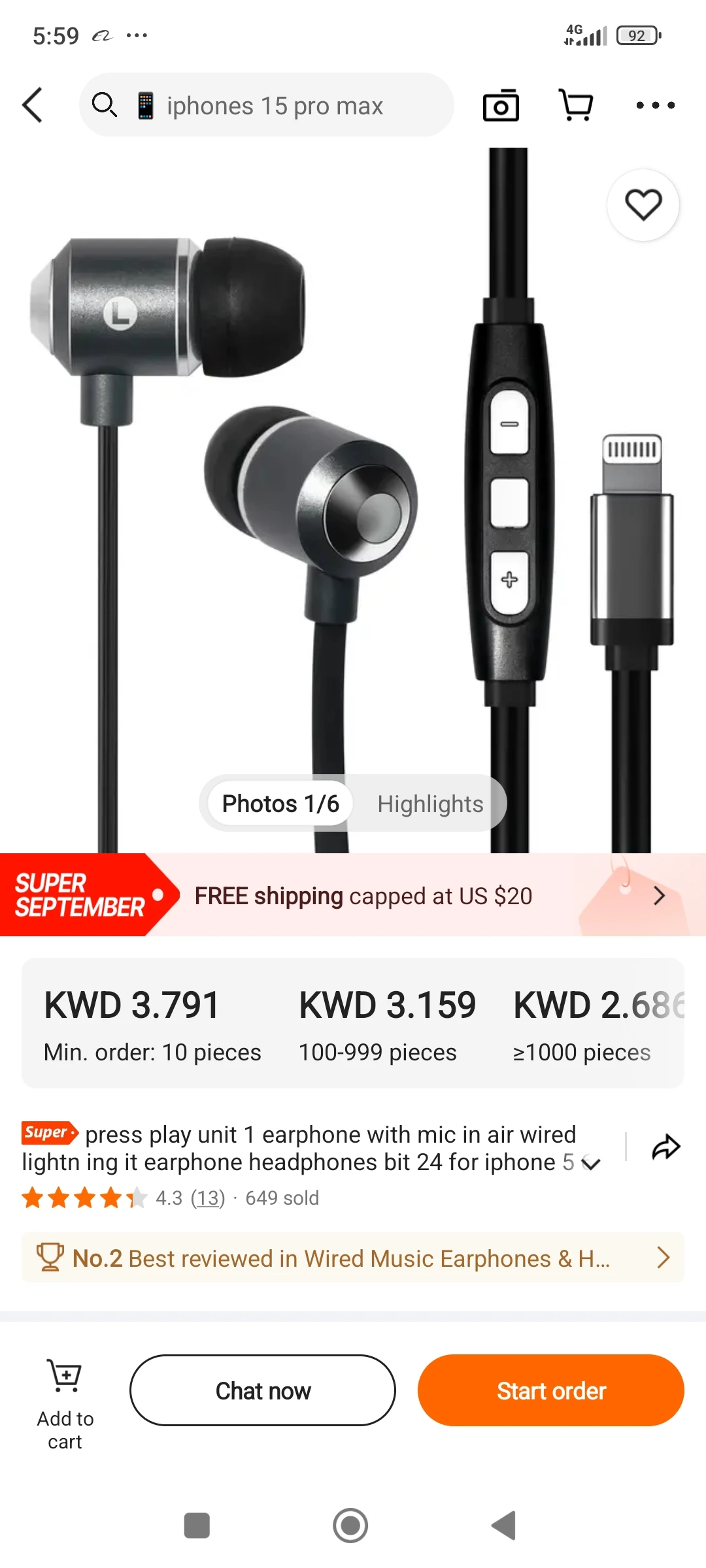Image resolution: width=706 pixels, height=1568 pixels.
Task: Go back using the top arrow
Action: (x=33, y=105)
